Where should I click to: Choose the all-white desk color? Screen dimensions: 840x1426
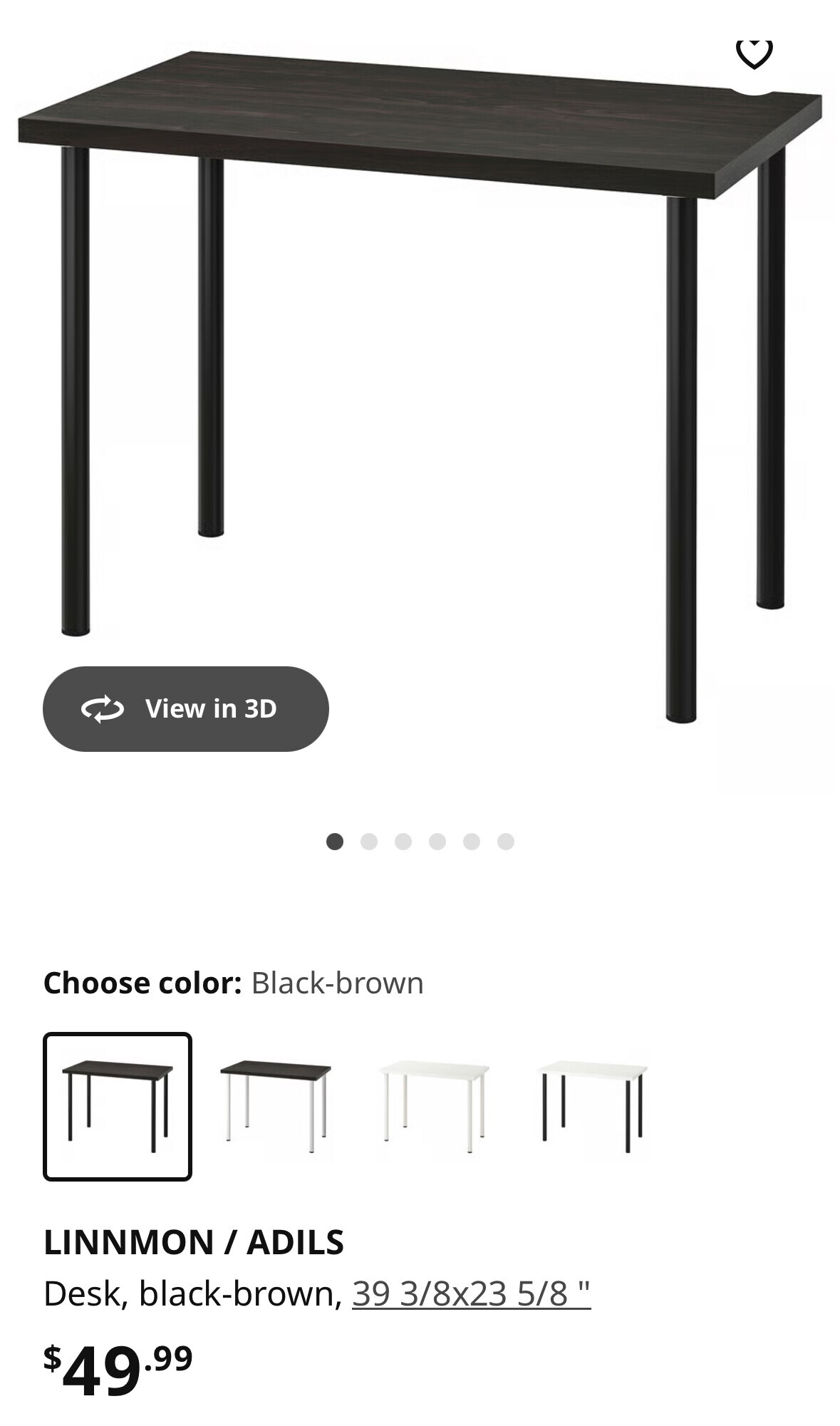tap(434, 1106)
